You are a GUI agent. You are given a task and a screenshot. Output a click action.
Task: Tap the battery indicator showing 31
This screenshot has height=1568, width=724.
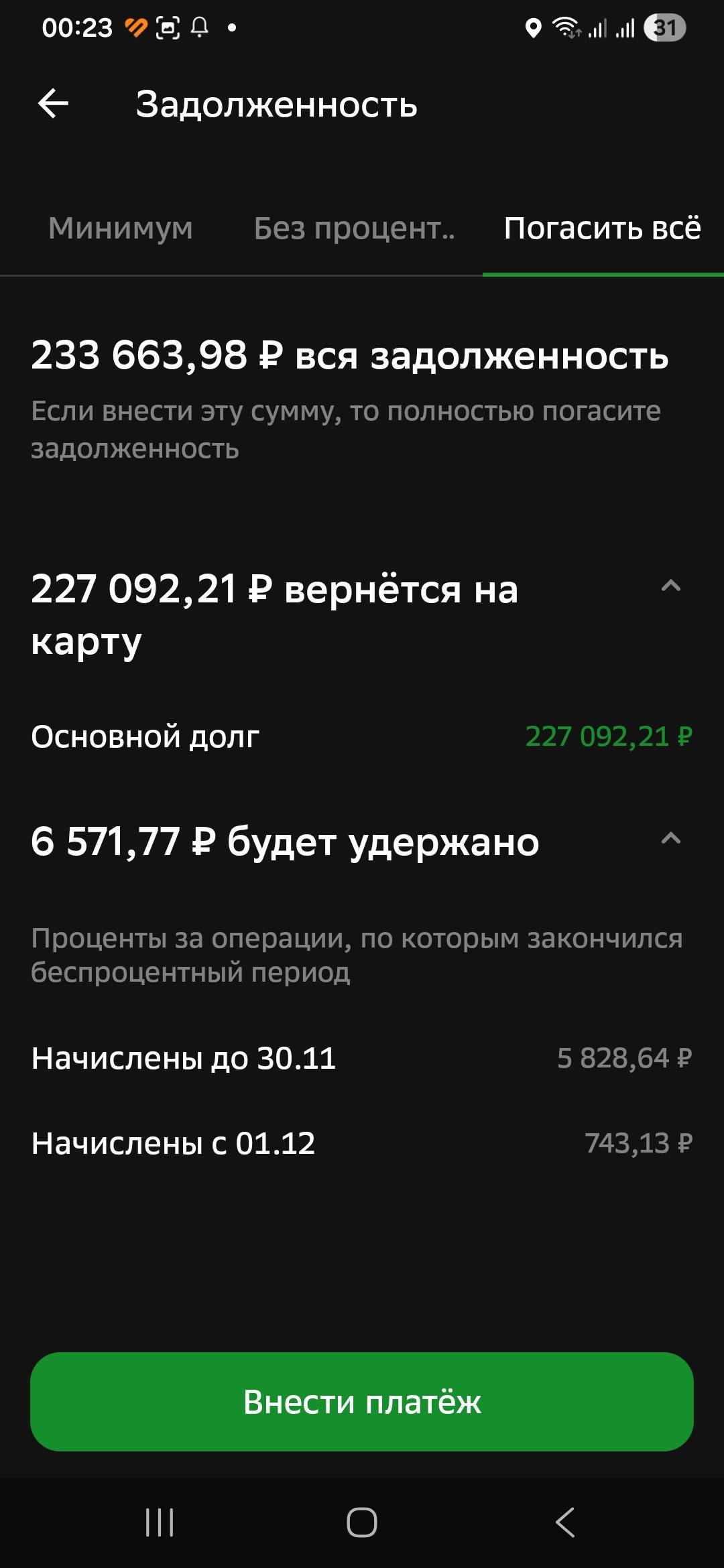[664, 27]
